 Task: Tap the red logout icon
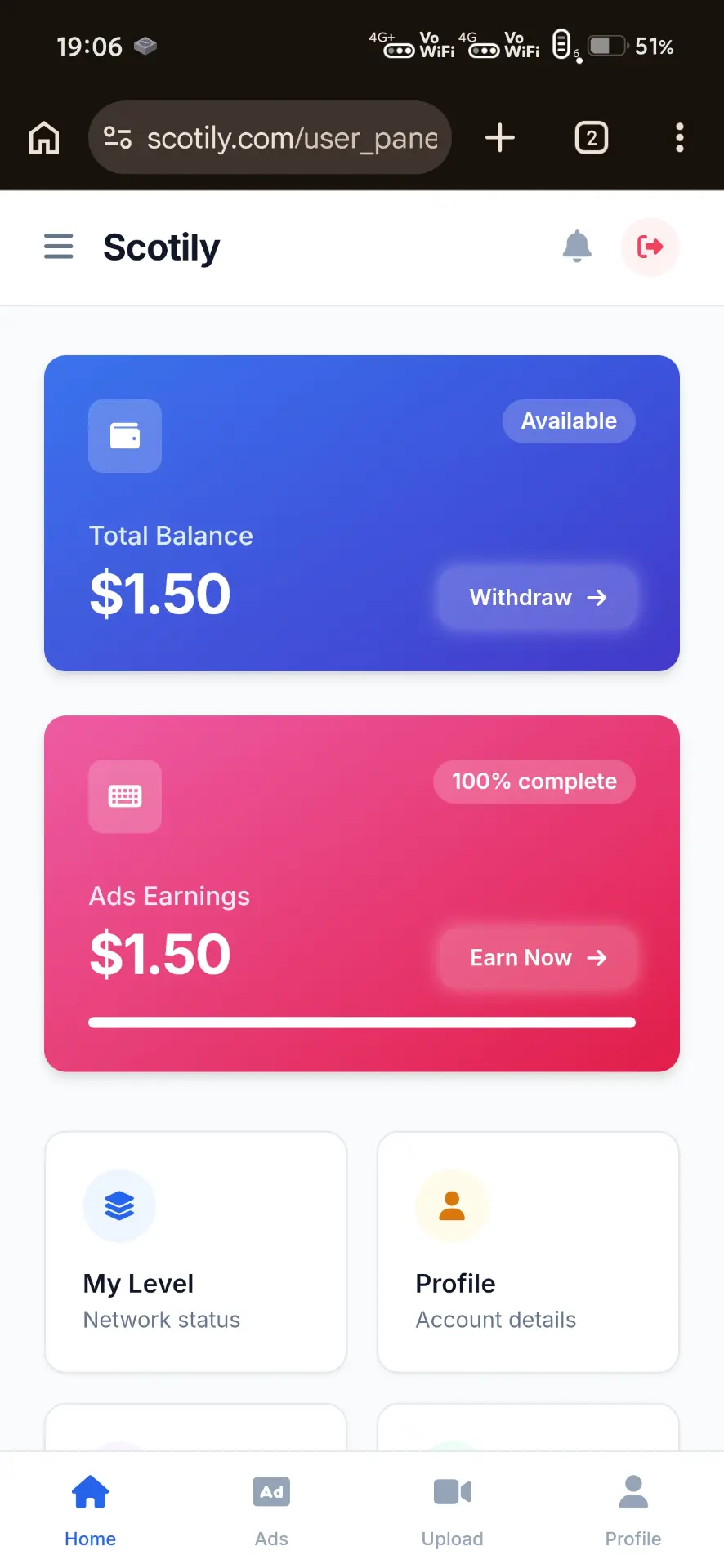click(x=650, y=247)
